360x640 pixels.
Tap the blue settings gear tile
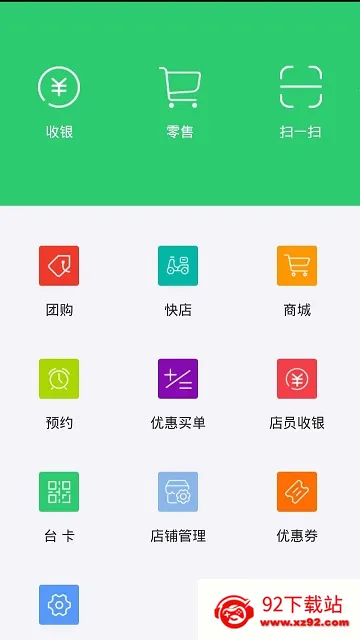tap(59, 605)
